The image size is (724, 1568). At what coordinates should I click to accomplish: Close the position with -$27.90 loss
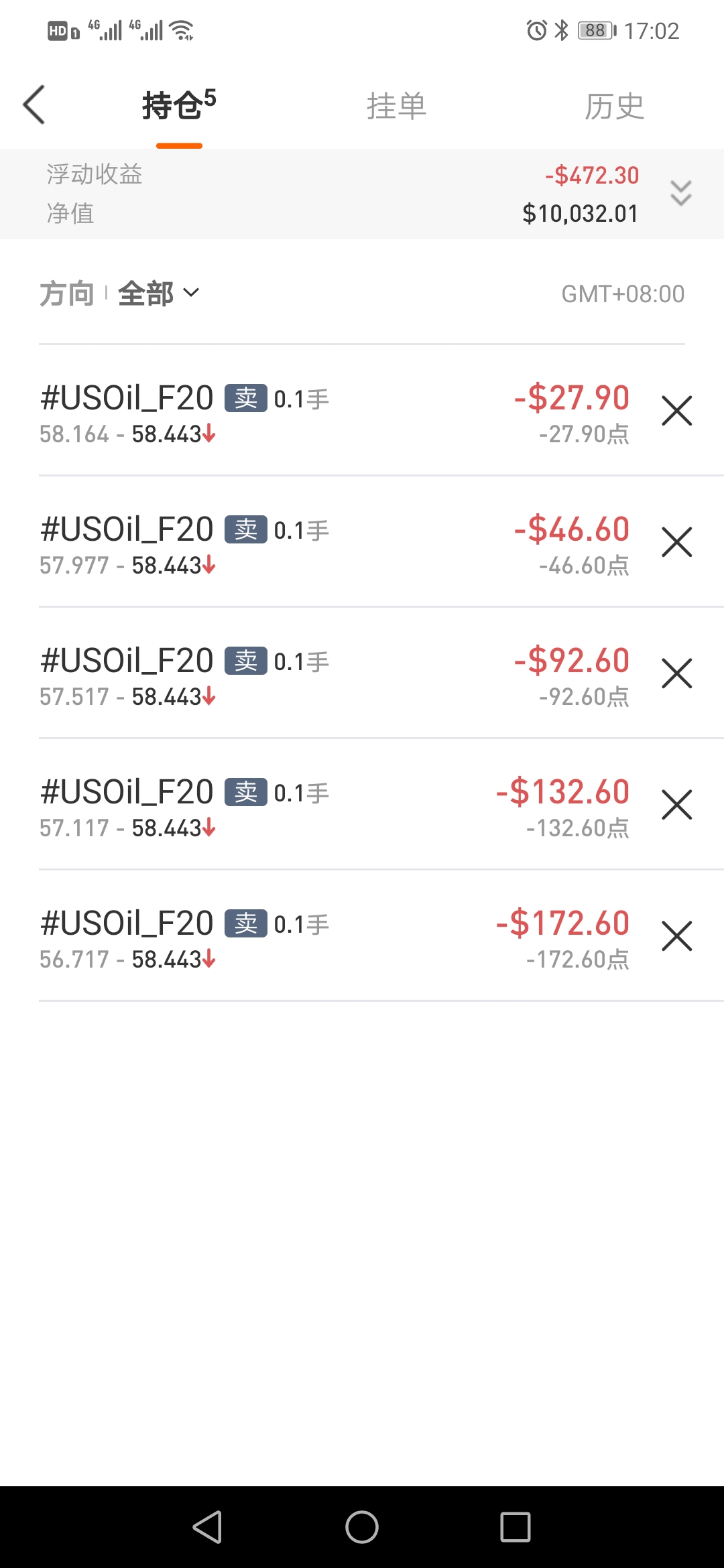(x=676, y=411)
